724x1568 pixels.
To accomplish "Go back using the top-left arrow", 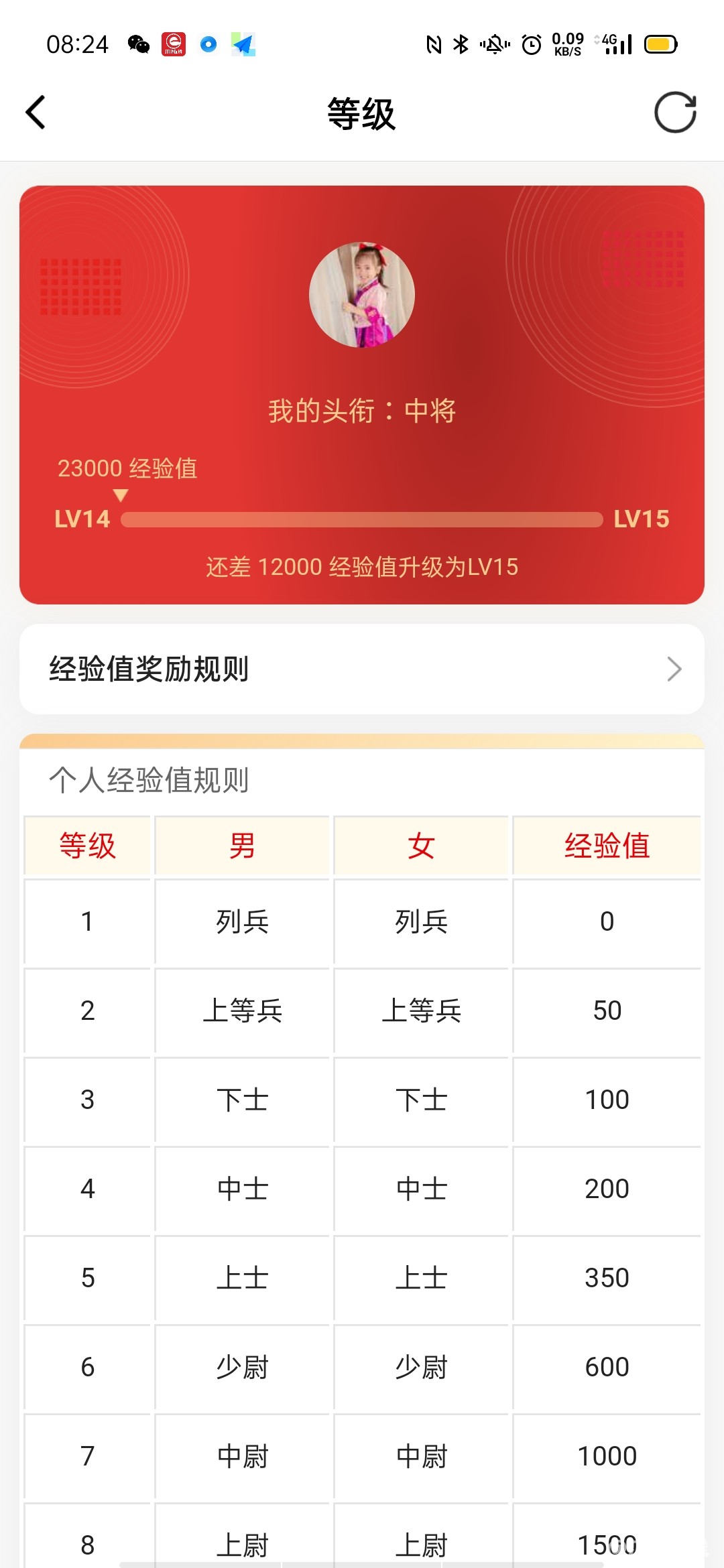I will tap(36, 113).
